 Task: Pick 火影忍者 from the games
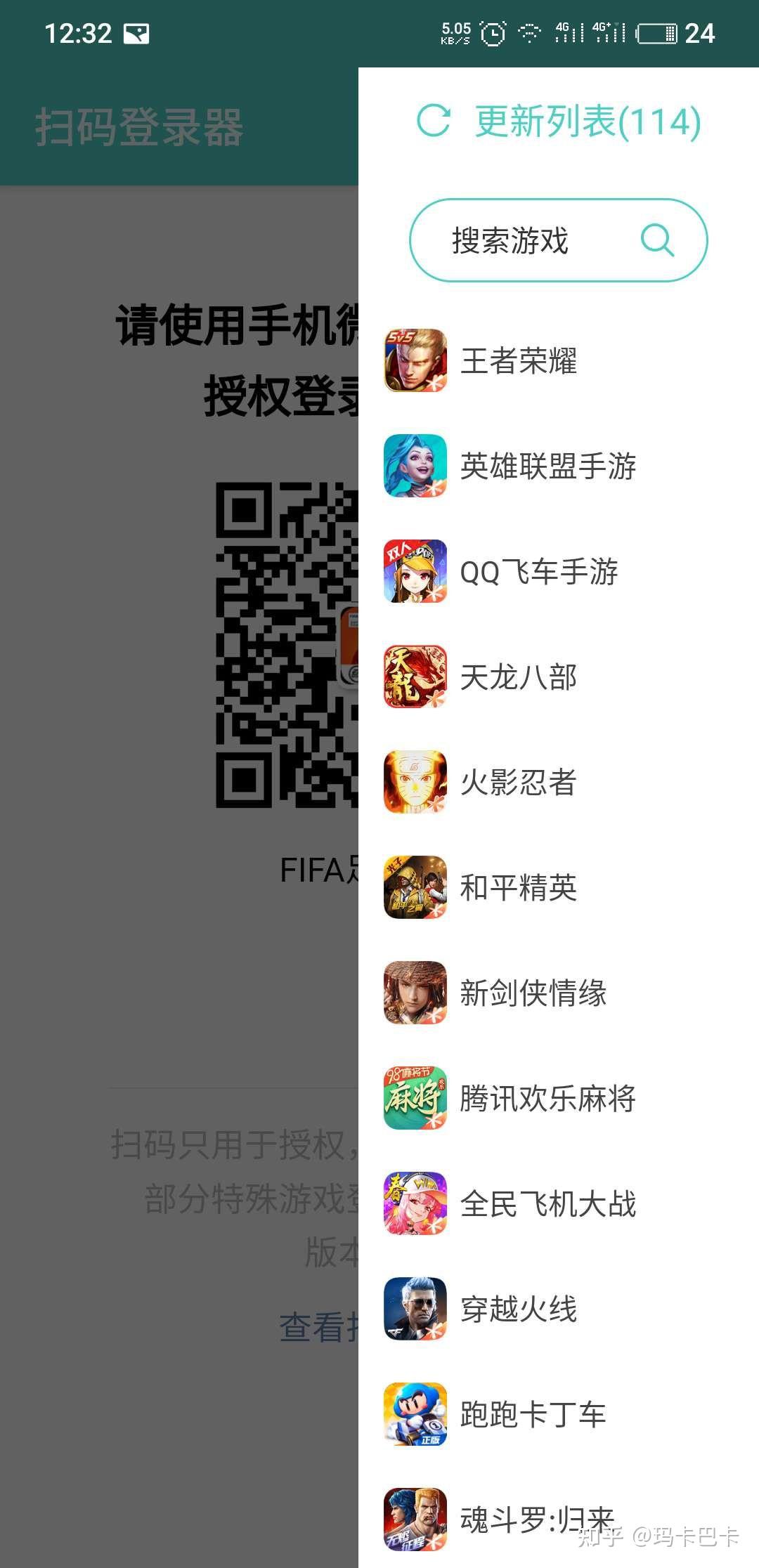pos(519,783)
